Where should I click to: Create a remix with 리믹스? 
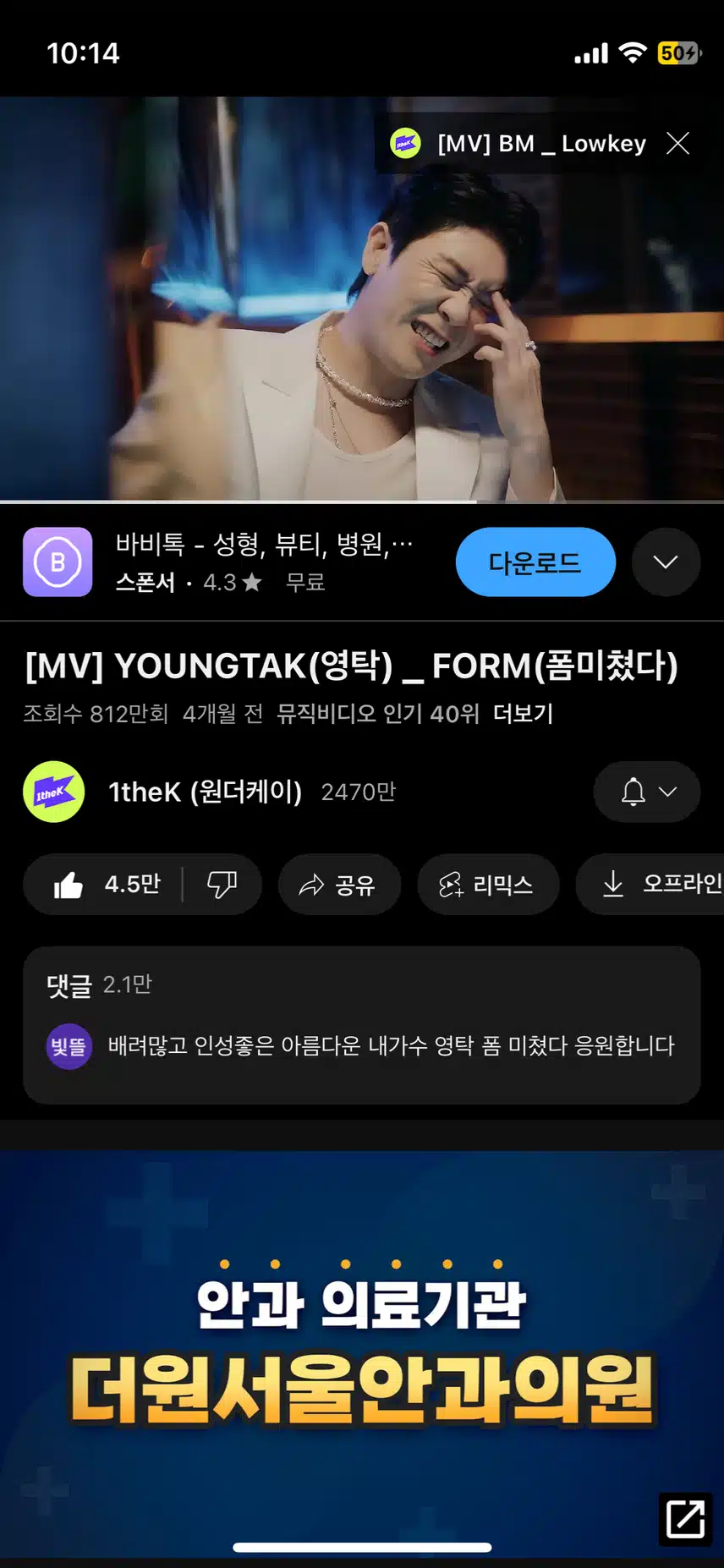tap(487, 885)
